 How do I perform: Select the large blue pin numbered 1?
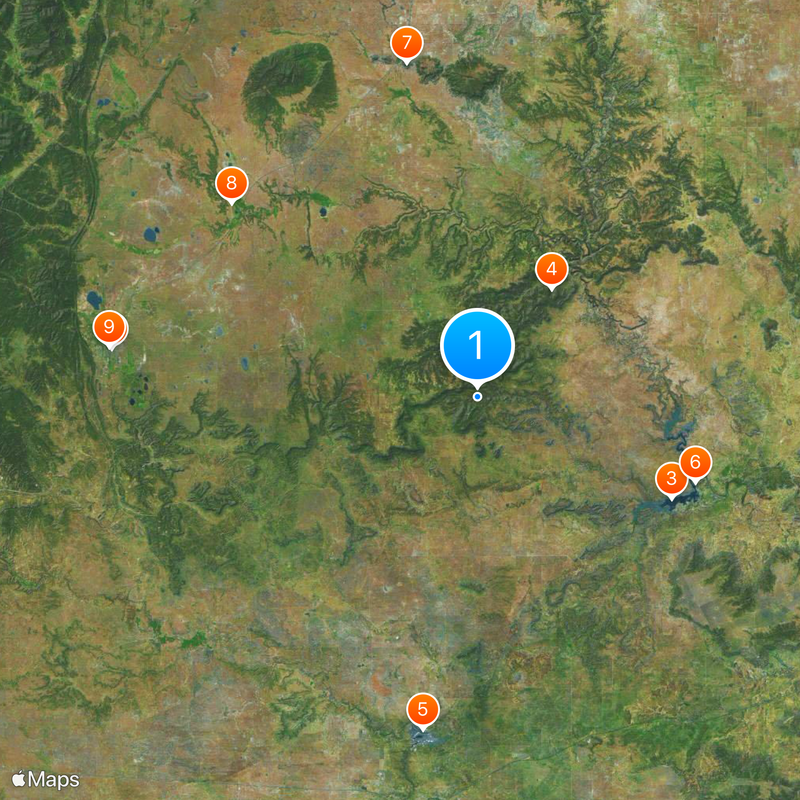(x=477, y=345)
